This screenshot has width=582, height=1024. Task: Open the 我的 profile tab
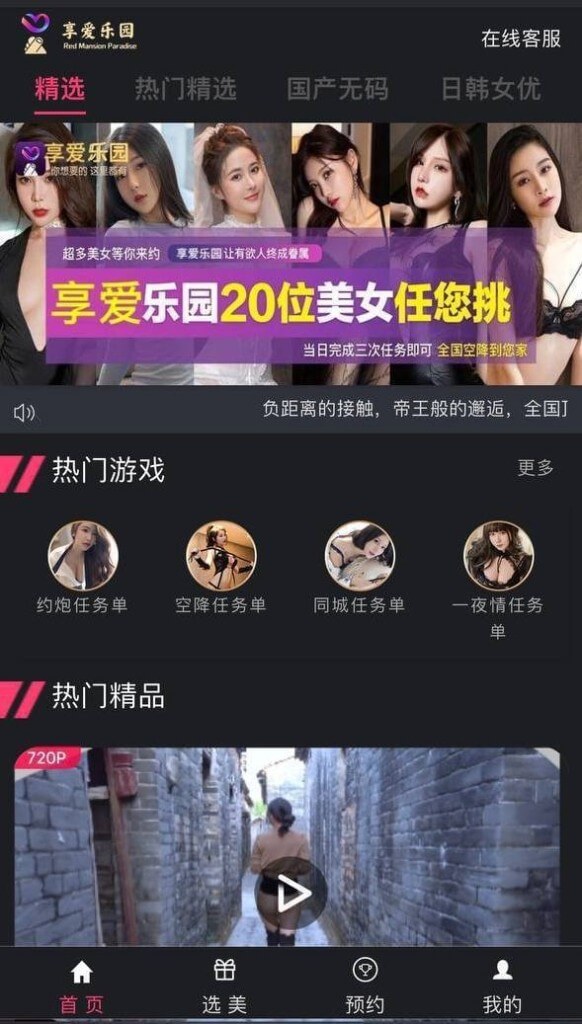tap(502, 986)
